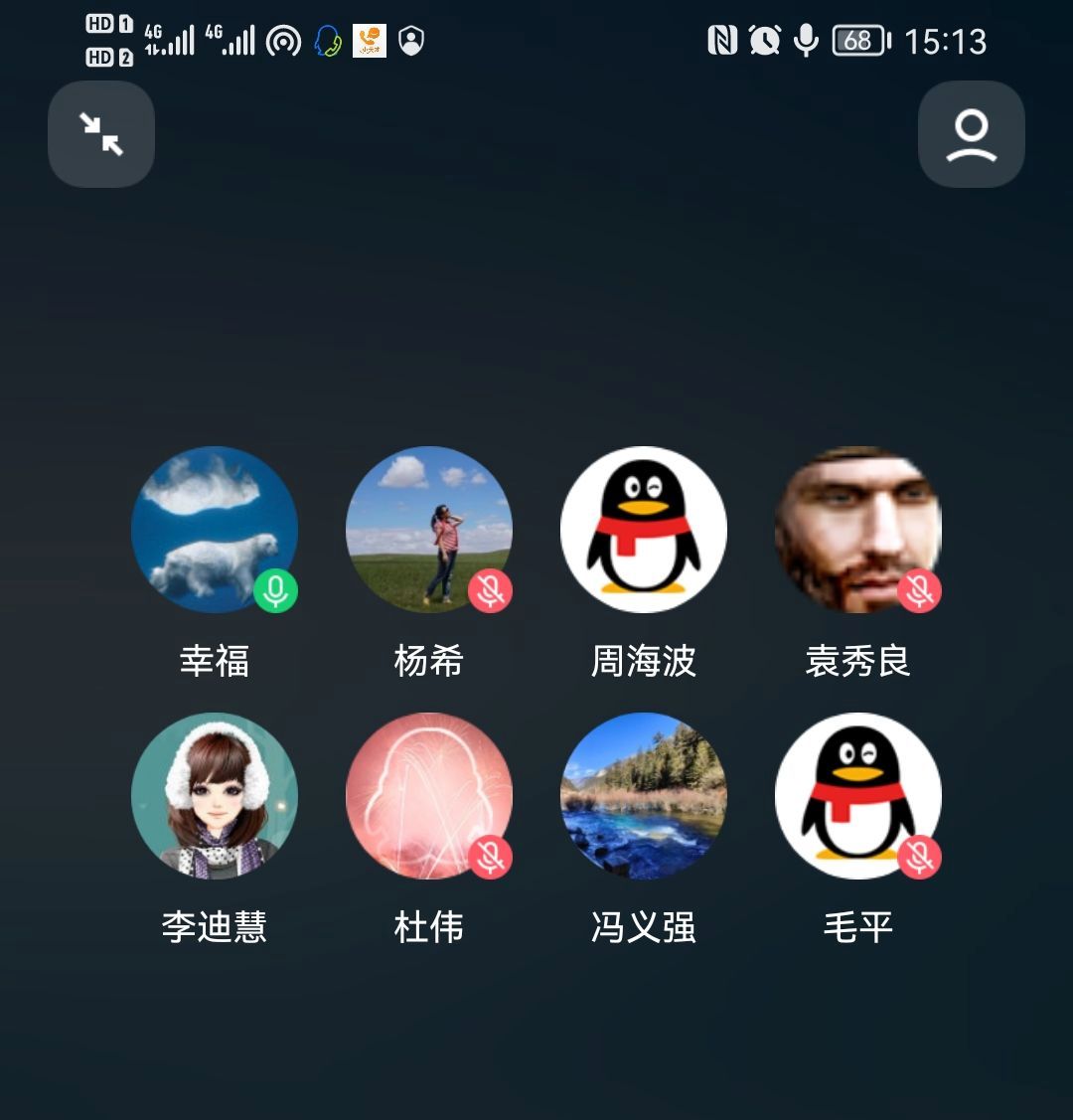Select participant 幸福's avatar
1073x1120 pixels.
(x=215, y=530)
